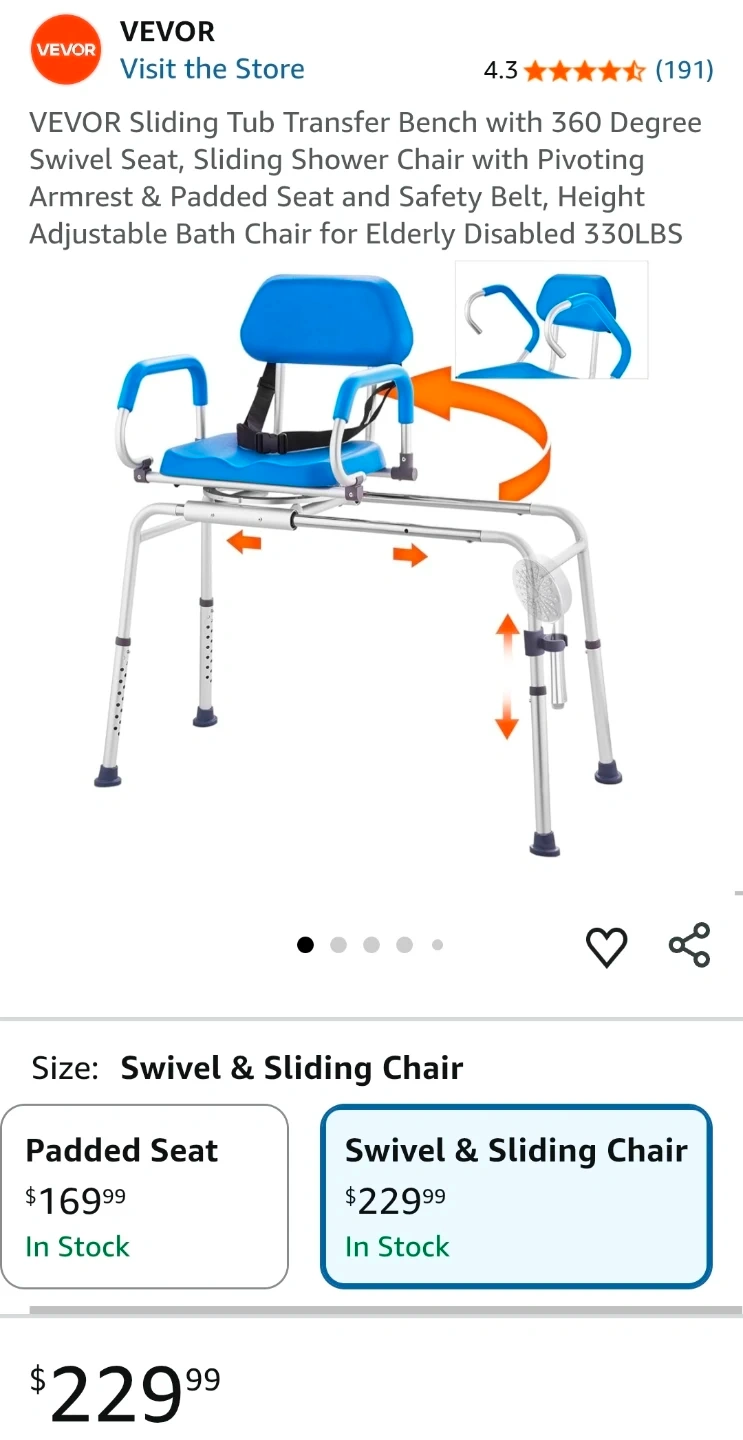This screenshot has width=743, height=1440.
Task: Choose the Swivel & Sliding Chair option
Action: tap(516, 1196)
